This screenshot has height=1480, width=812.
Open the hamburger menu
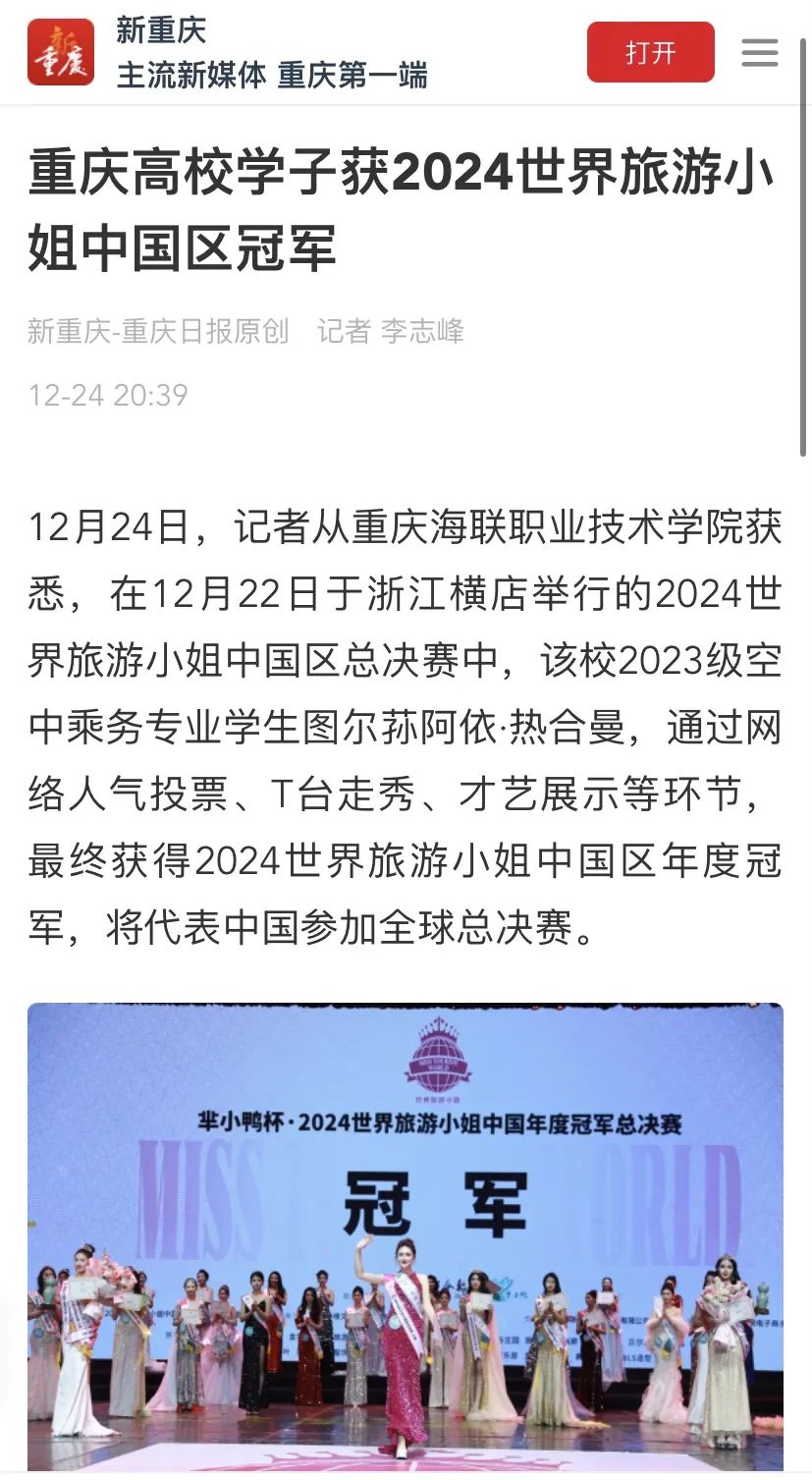[759, 52]
